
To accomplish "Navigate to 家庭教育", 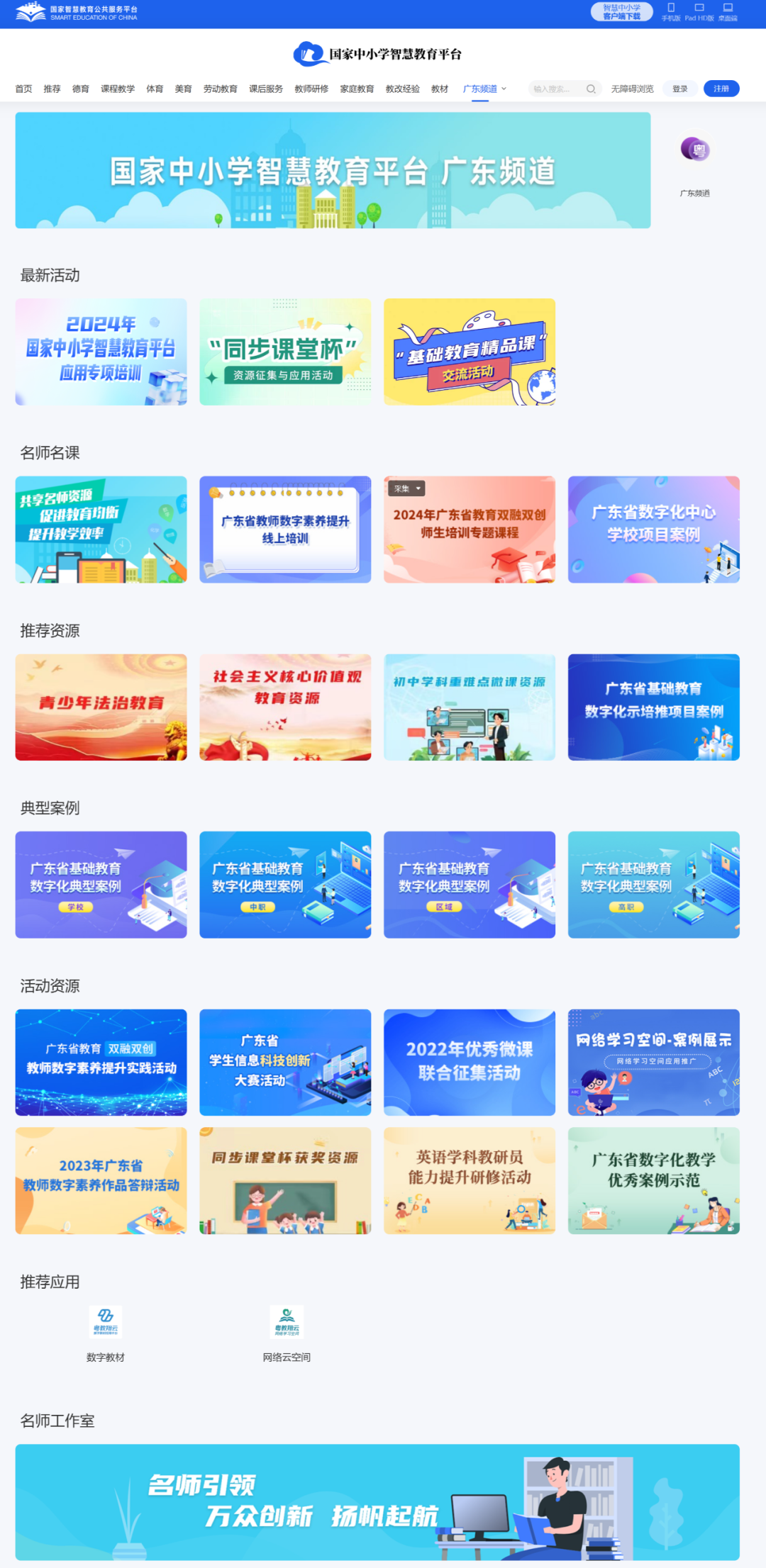I will tap(357, 89).
